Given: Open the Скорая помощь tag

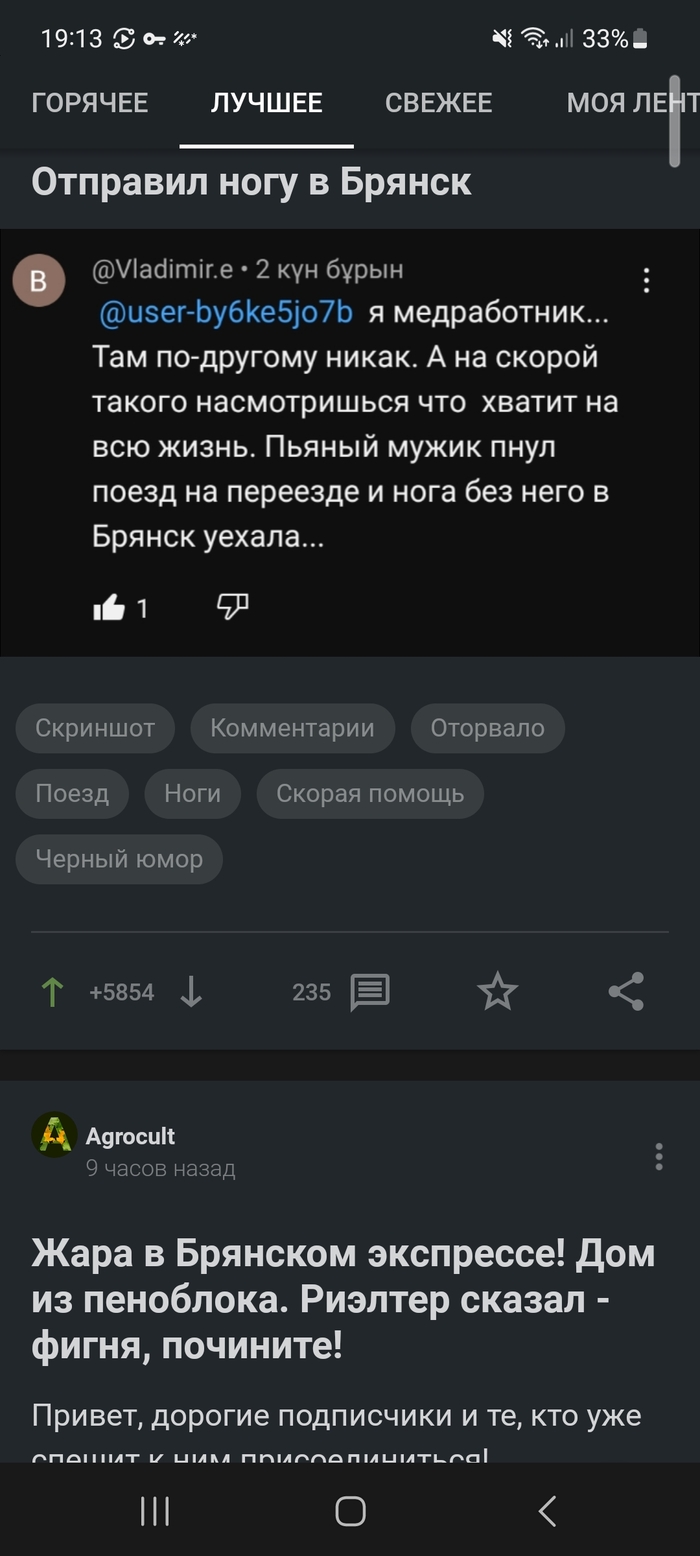Looking at the screenshot, I should tap(370, 794).
